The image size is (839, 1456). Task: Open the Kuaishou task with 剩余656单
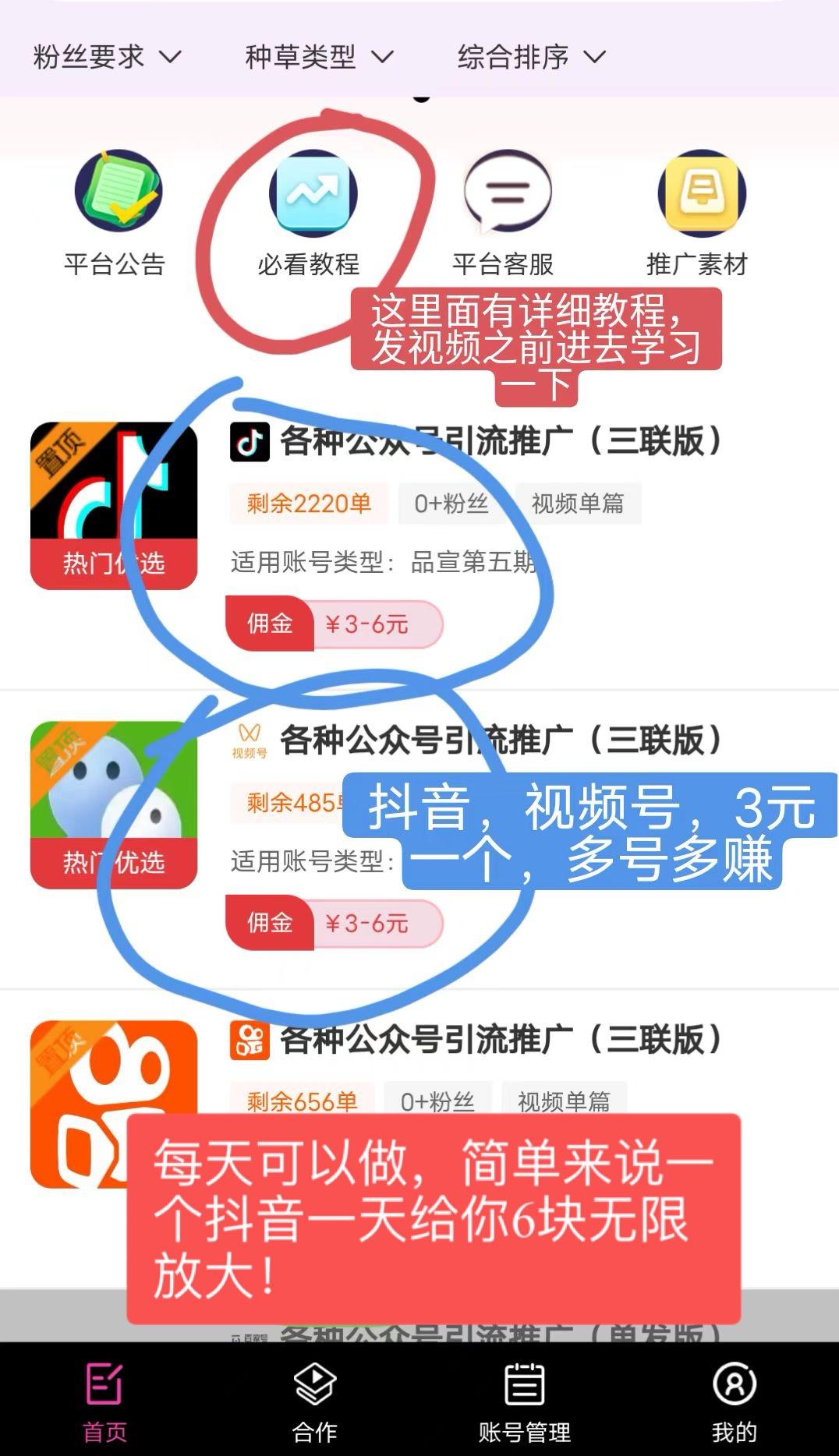tap(499, 1040)
